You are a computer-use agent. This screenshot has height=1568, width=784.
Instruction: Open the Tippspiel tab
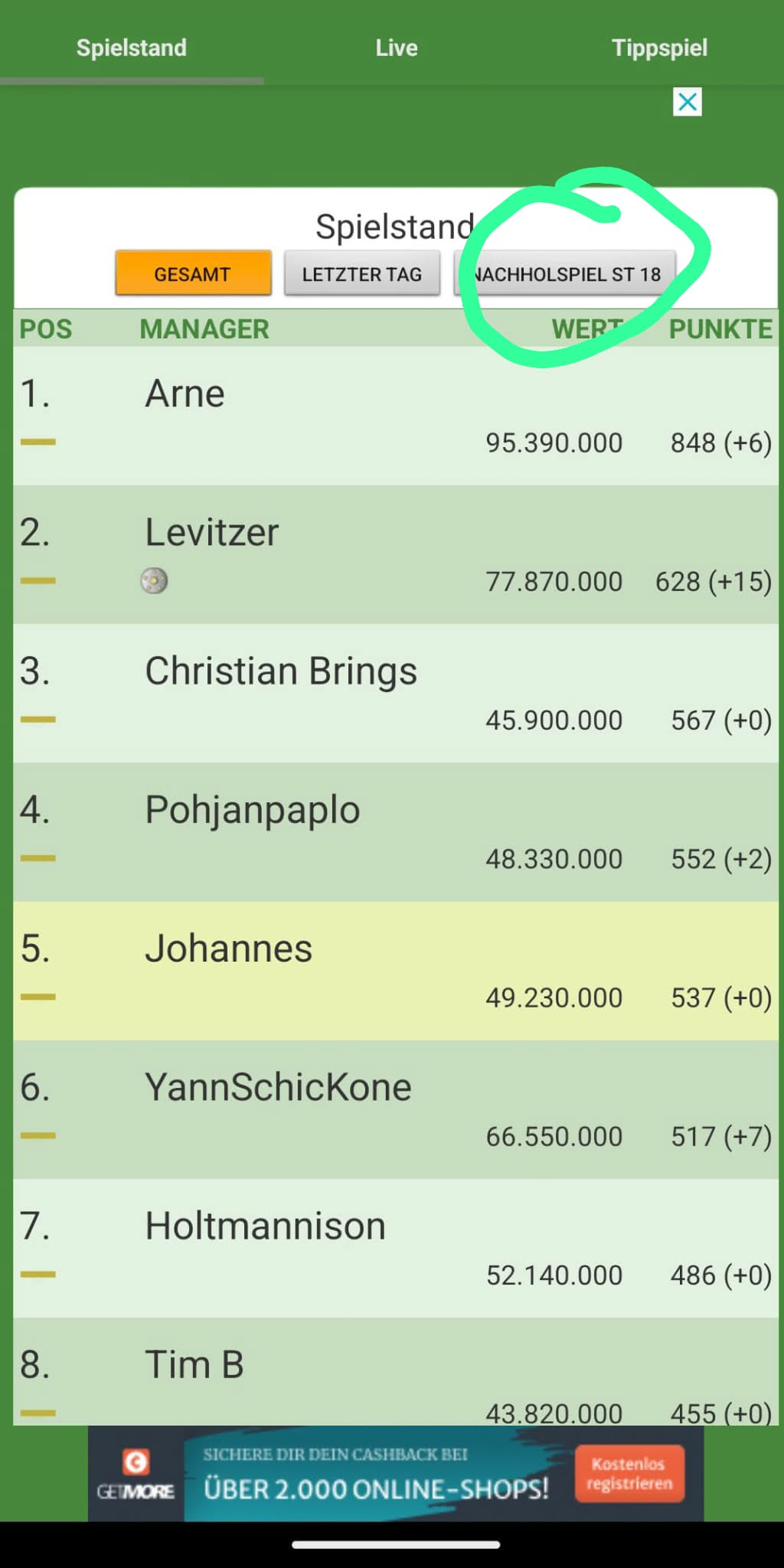pyautogui.click(x=659, y=47)
